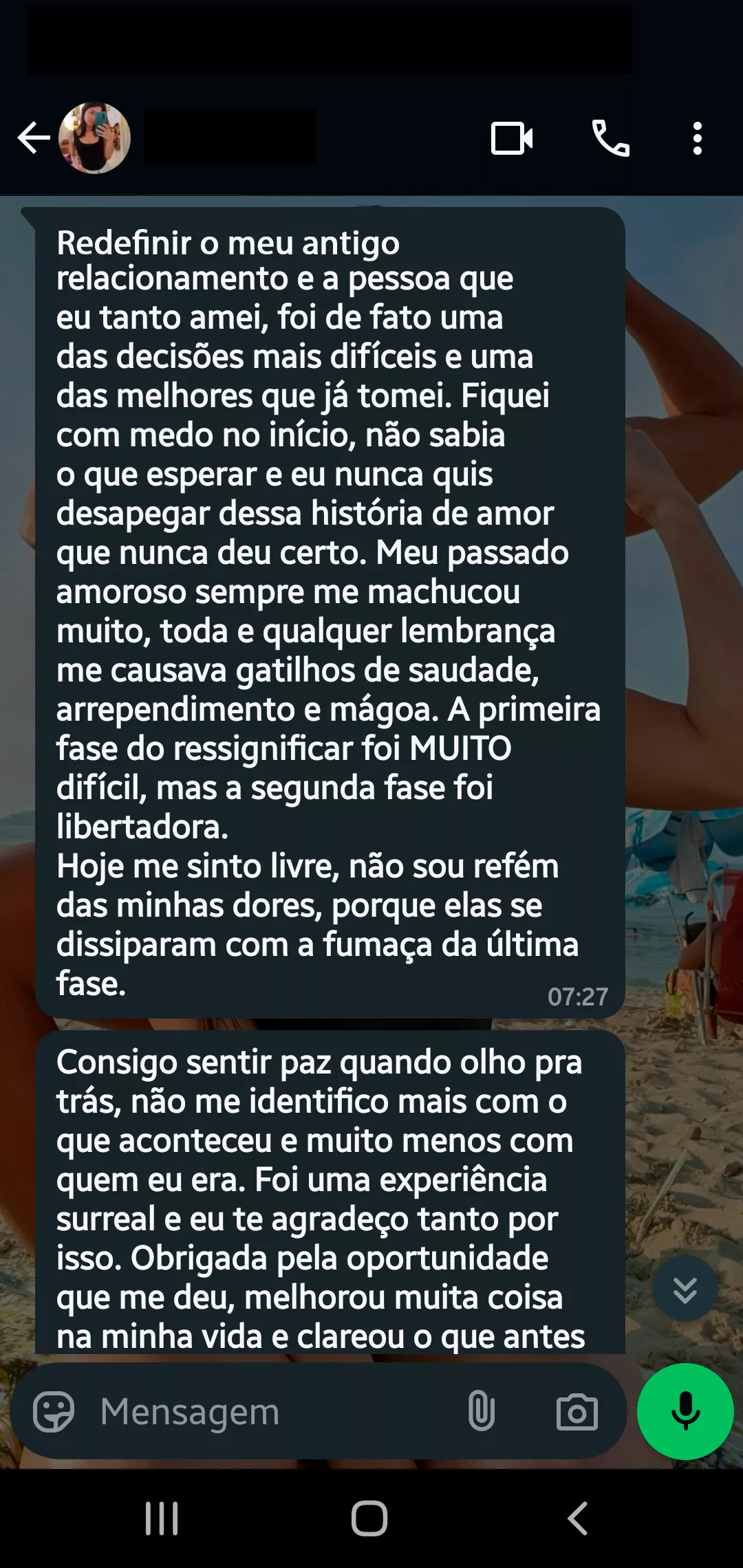Screen dimensions: 743x1568
Task: Tap the green microphone voice message button
Action: coord(685,1412)
